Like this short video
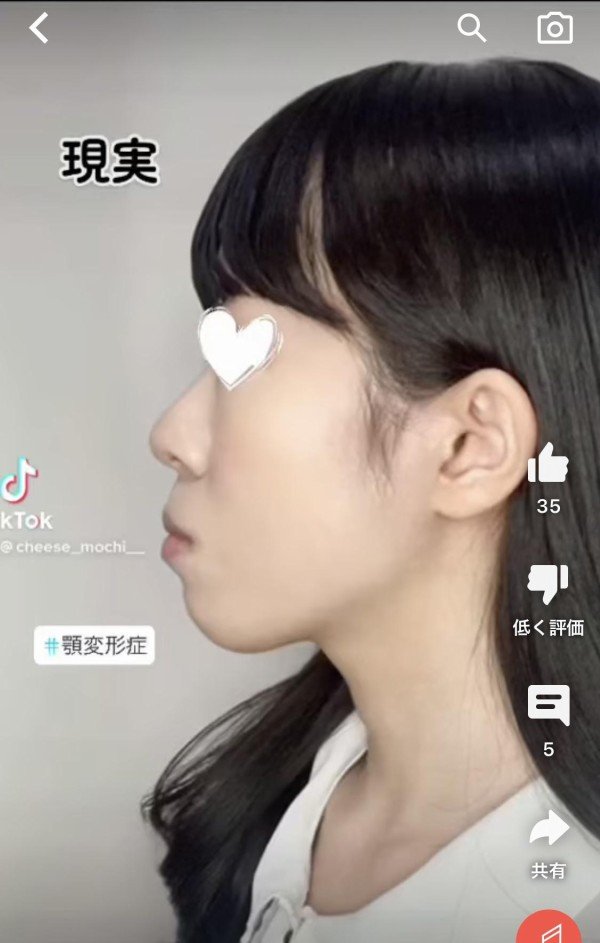 [548, 465]
